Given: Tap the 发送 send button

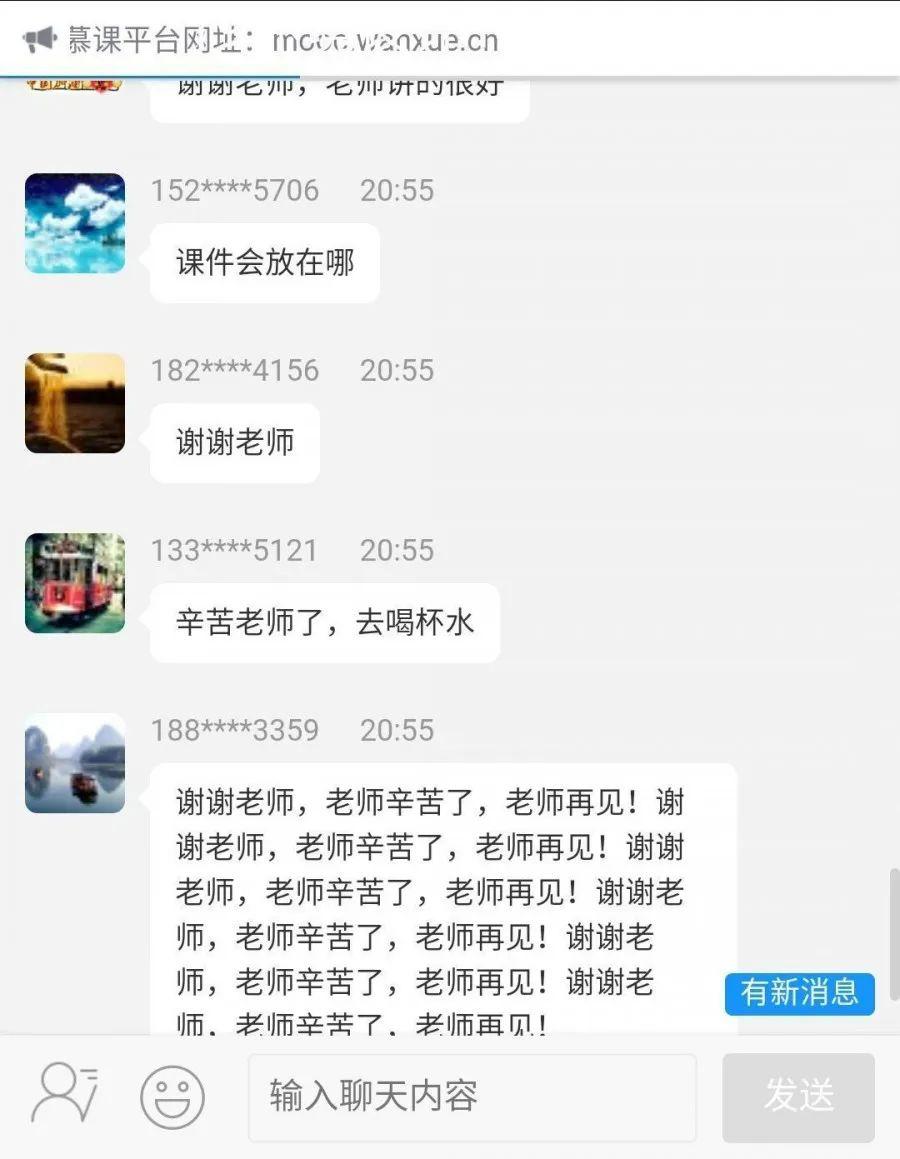Looking at the screenshot, I should tap(798, 1097).
